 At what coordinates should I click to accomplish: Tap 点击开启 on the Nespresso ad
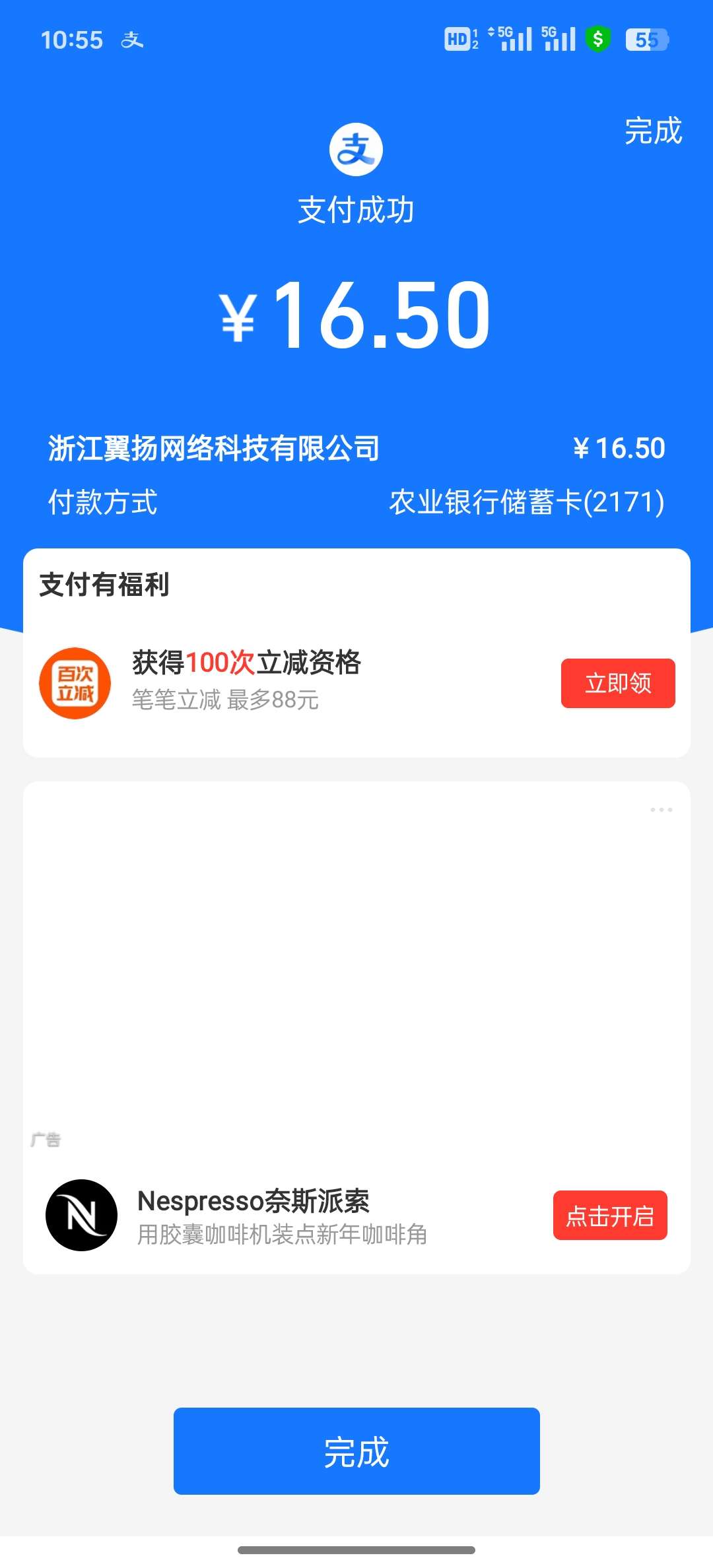tap(610, 1216)
